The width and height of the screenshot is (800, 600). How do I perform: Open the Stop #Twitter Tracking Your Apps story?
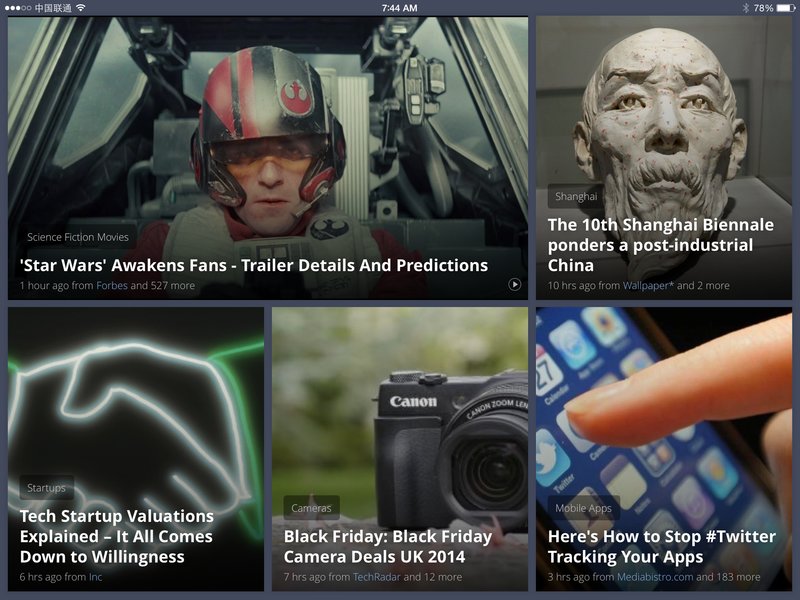661,546
